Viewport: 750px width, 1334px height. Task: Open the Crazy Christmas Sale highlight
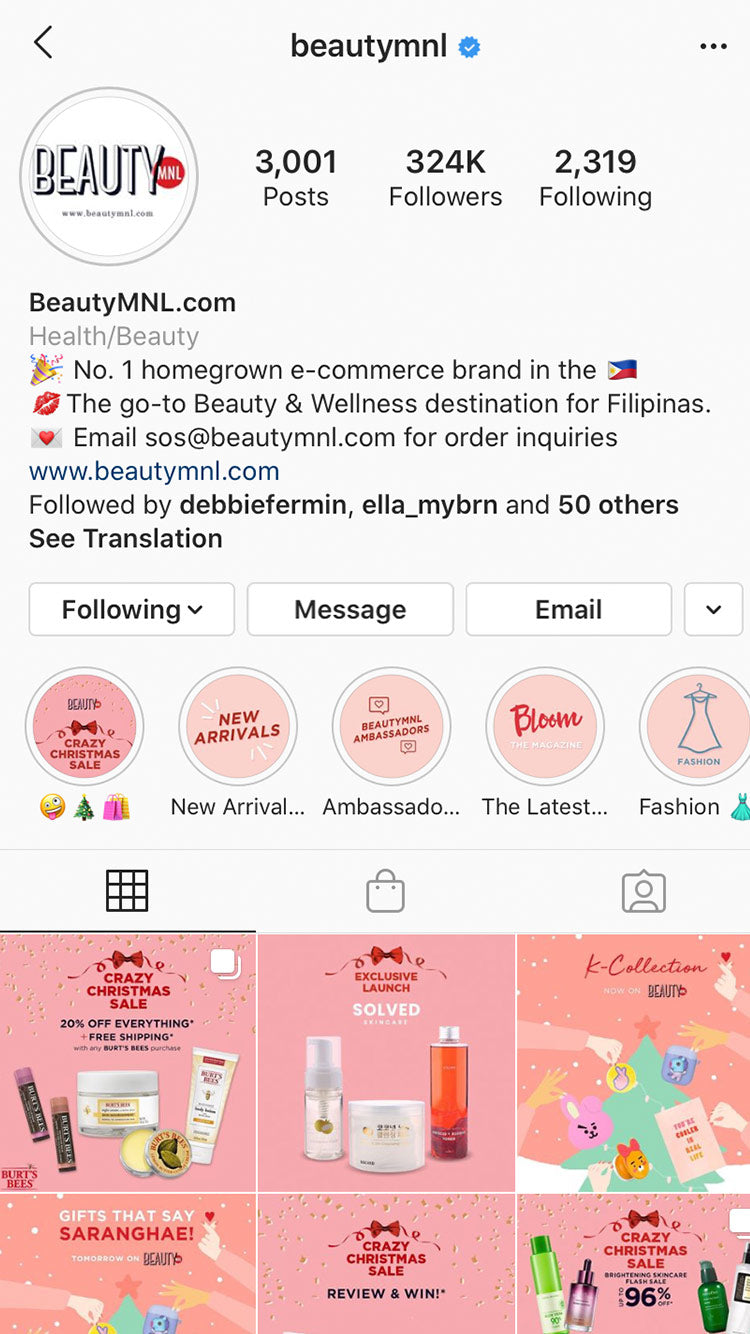pyautogui.click(x=85, y=727)
